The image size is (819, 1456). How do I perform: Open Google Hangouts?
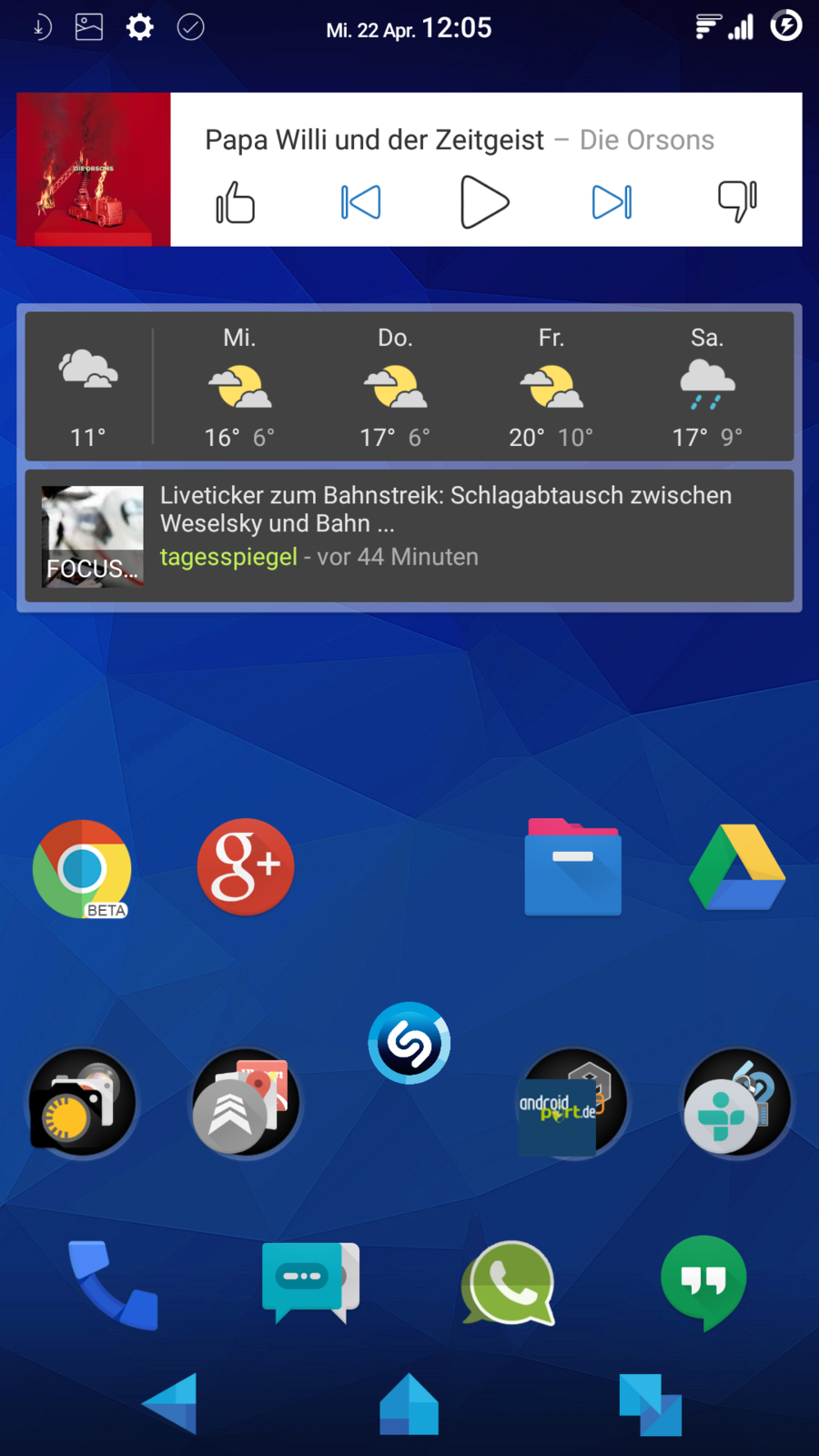click(703, 1281)
